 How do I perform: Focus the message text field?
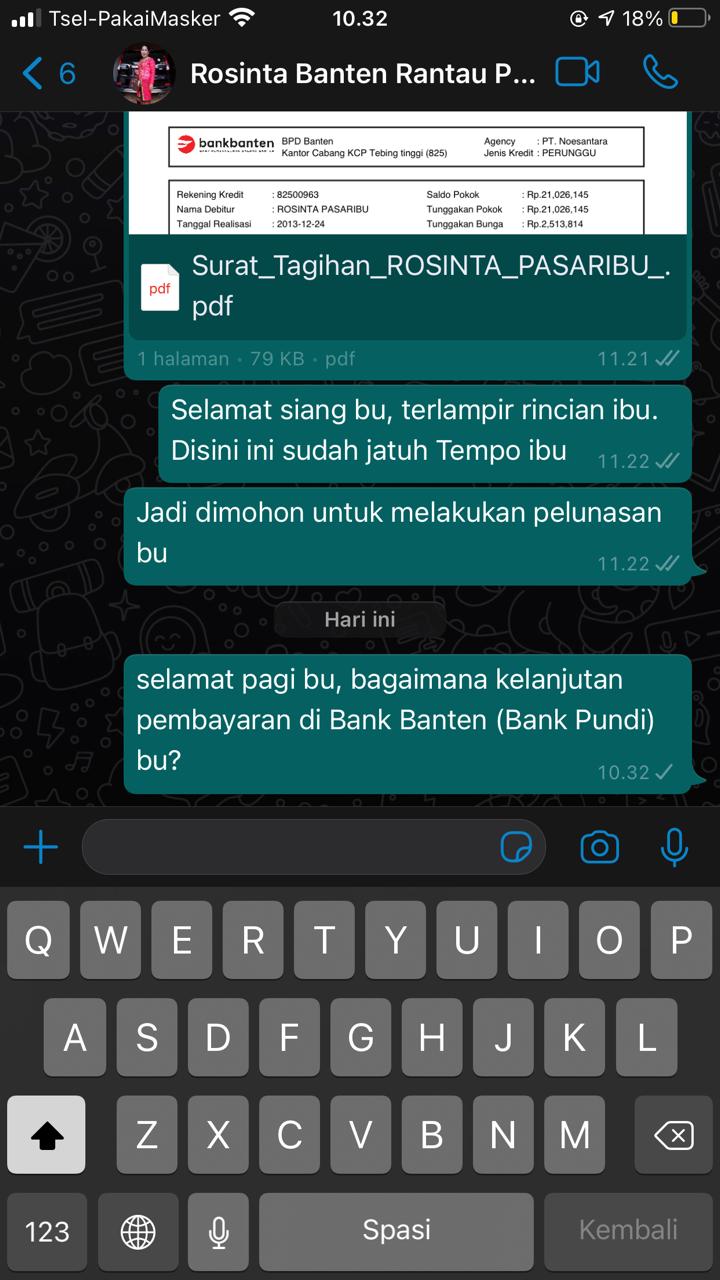tap(290, 848)
